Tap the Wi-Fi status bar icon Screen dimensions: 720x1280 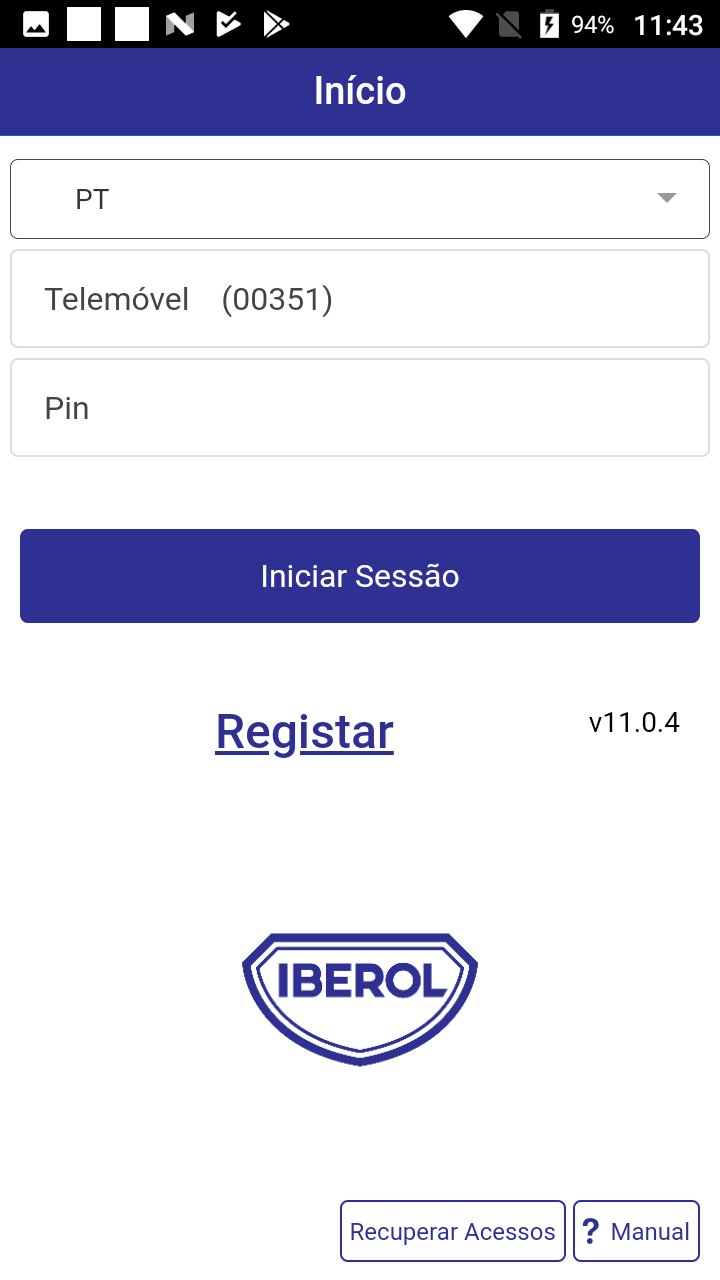tap(466, 22)
